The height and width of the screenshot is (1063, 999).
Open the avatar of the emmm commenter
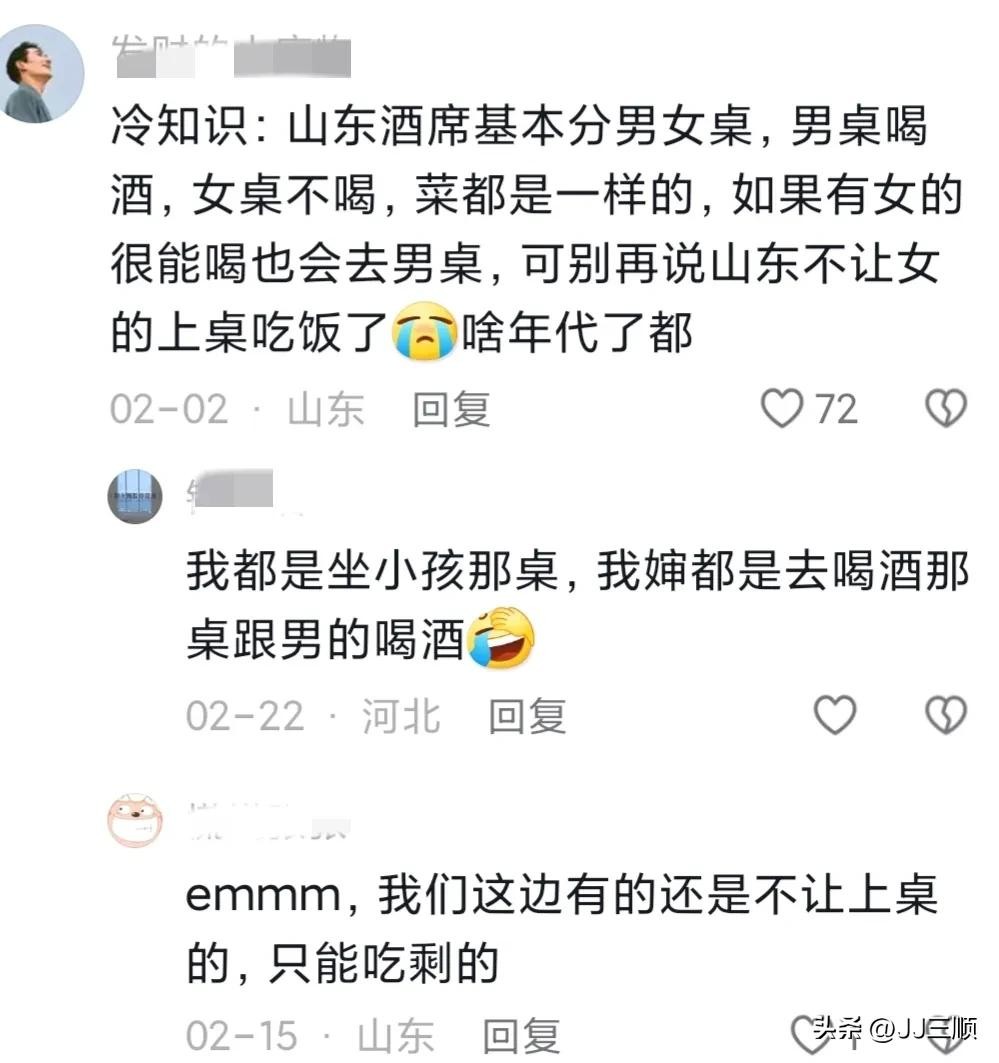pyautogui.click(x=135, y=820)
